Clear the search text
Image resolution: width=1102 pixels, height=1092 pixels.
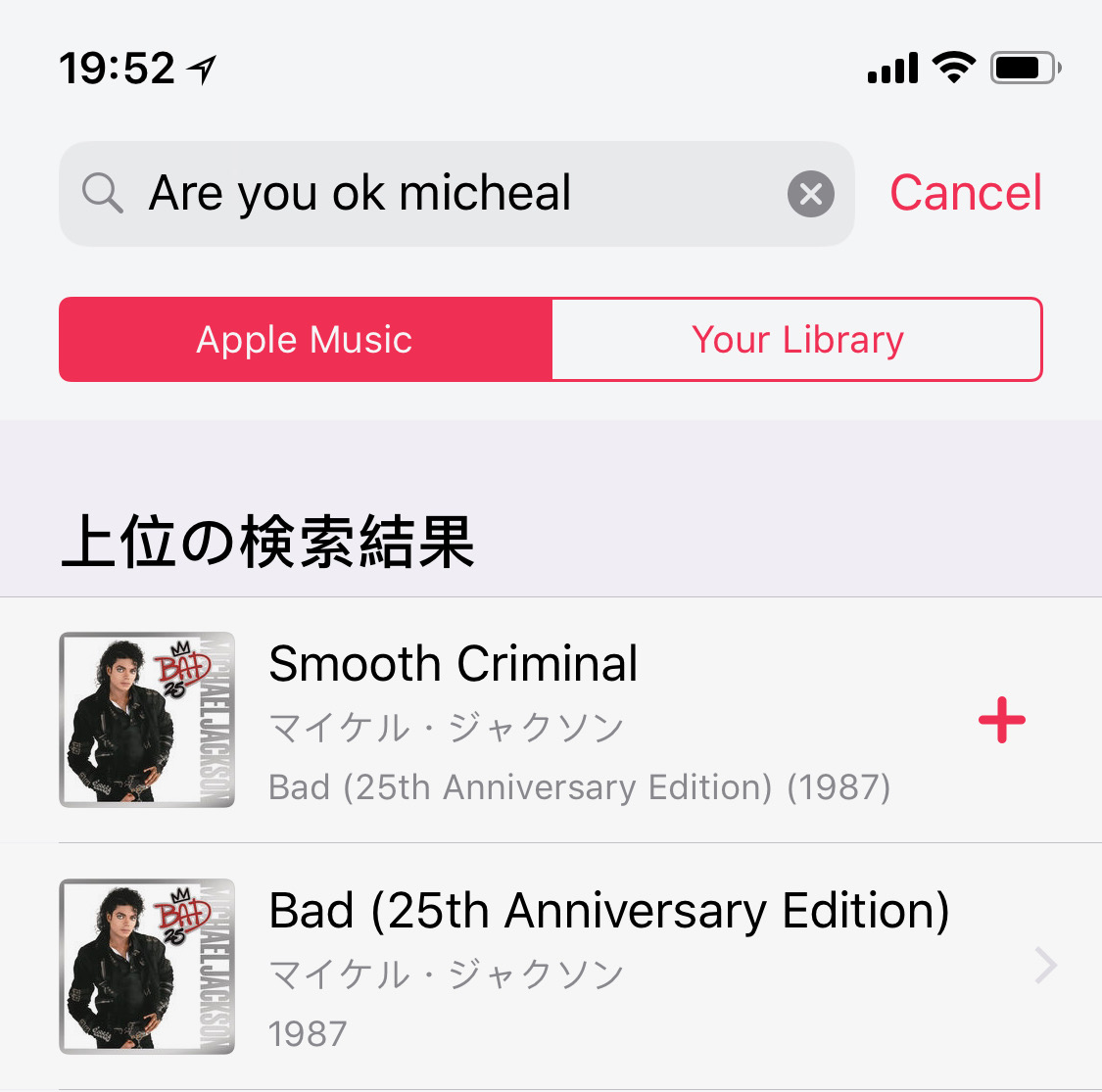point(811,194)
